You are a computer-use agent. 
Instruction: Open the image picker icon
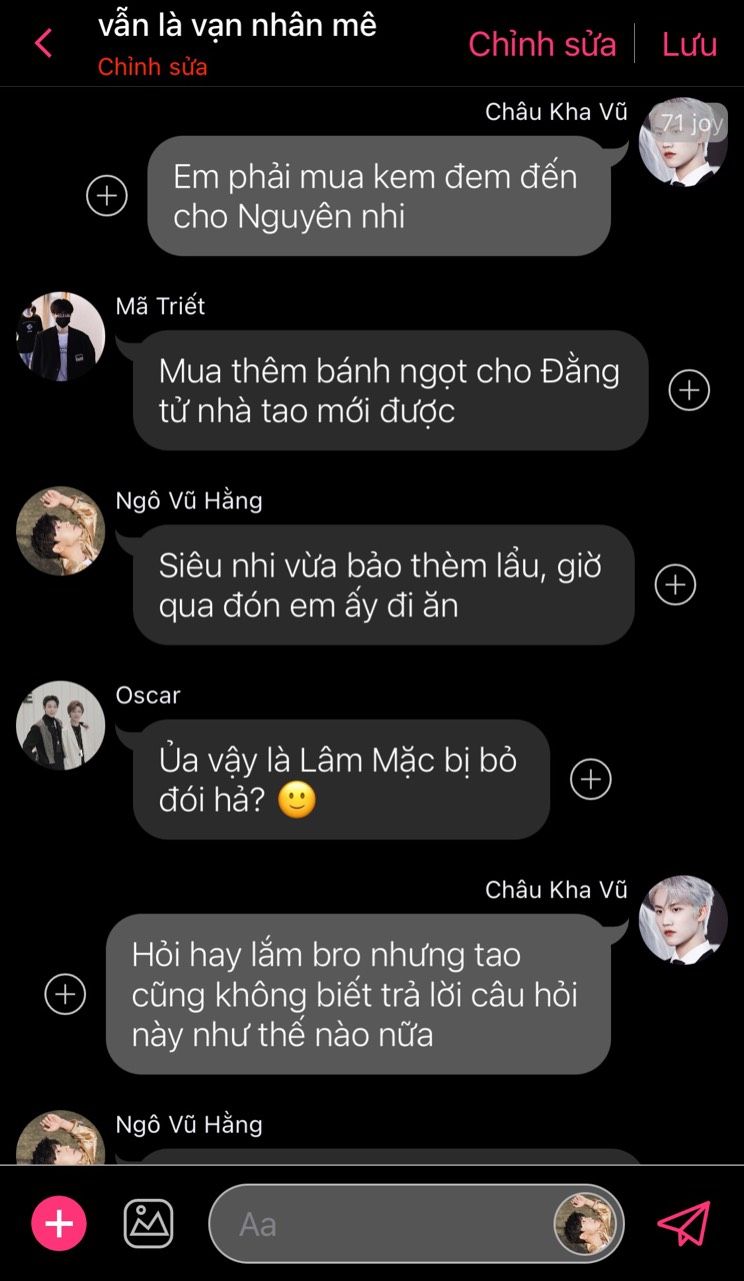[148, 1223]
